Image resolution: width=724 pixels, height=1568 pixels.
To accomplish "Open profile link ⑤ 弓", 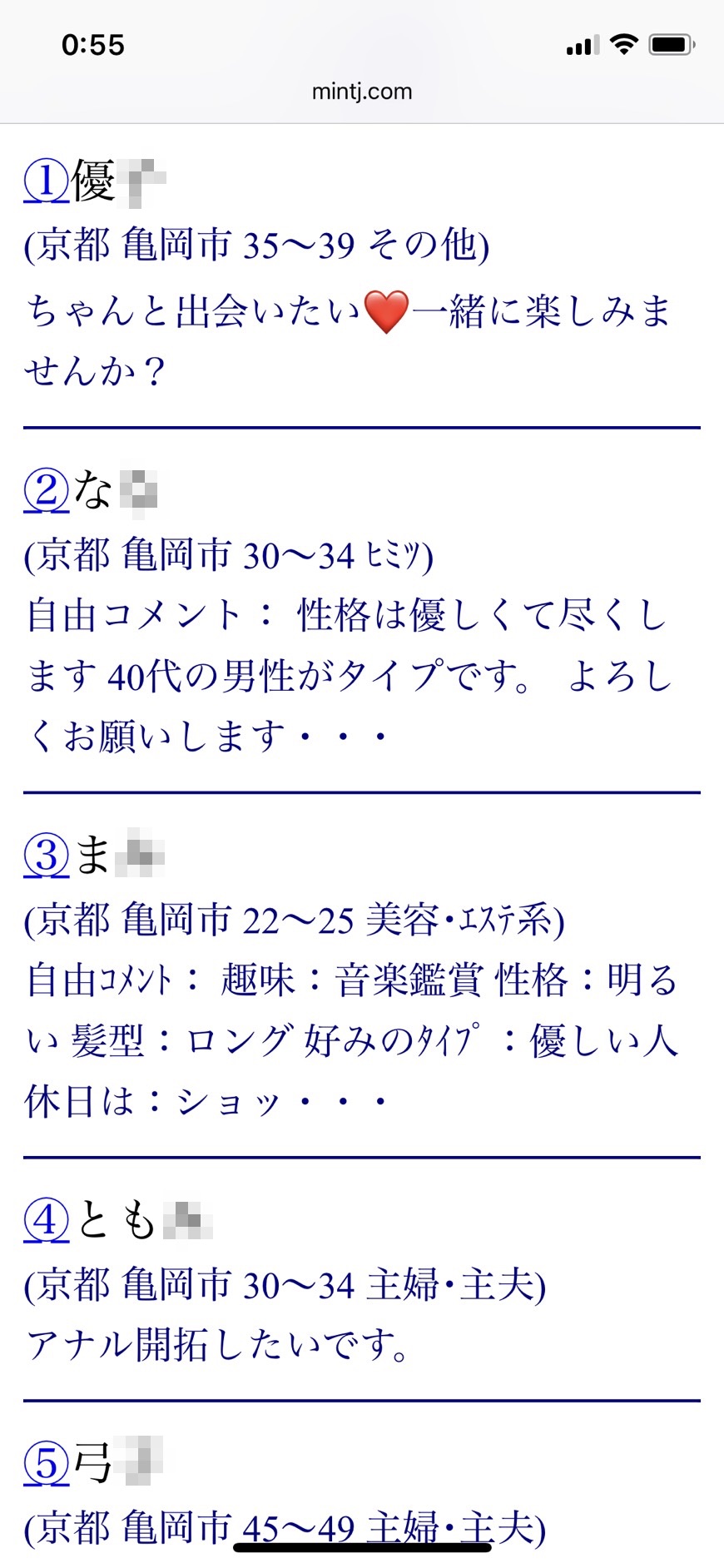I will [x=47, y=1462].
